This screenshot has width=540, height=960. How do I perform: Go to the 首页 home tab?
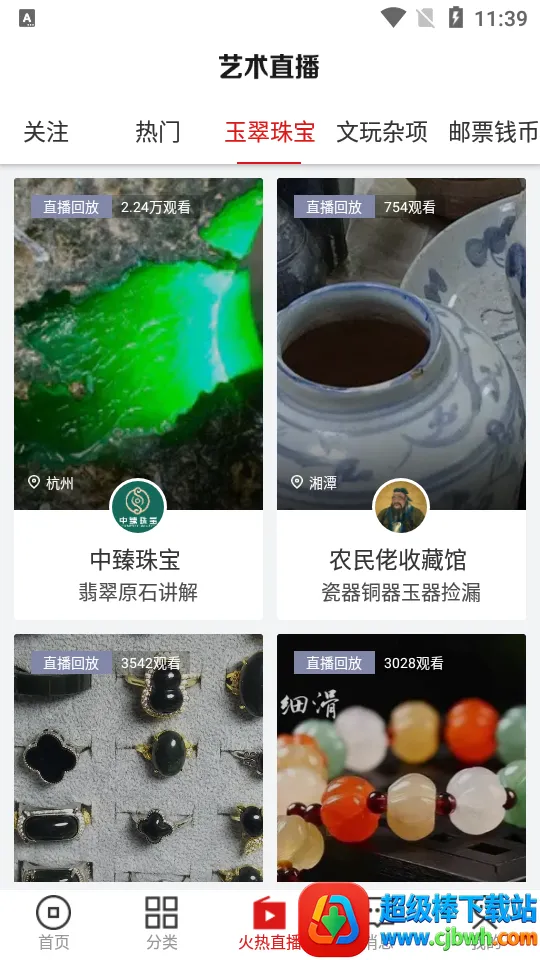(54, 923)
